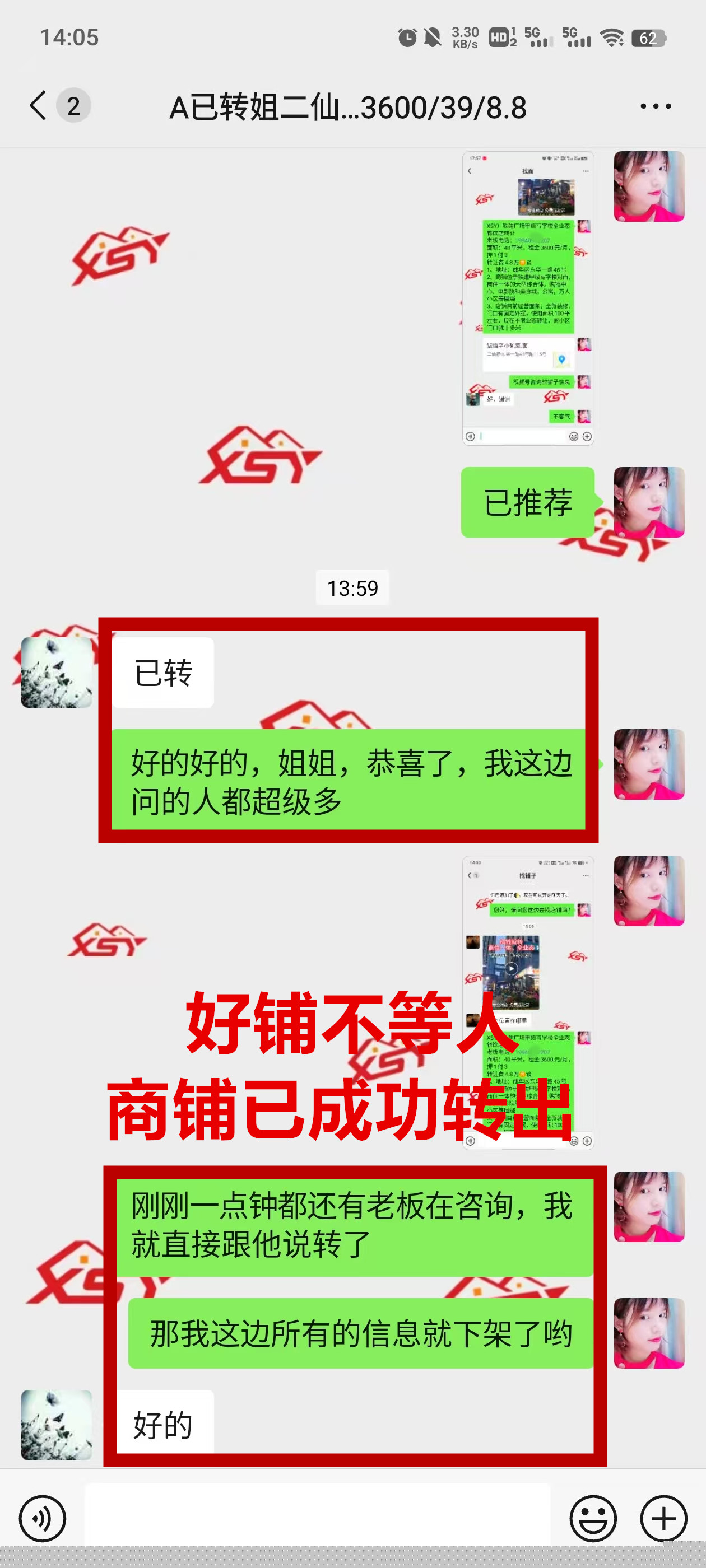Image resolution: width=706 pixels, height=1568 pixels.
Task: Open the emoji picker
Action: click(x=593, y=1518)
